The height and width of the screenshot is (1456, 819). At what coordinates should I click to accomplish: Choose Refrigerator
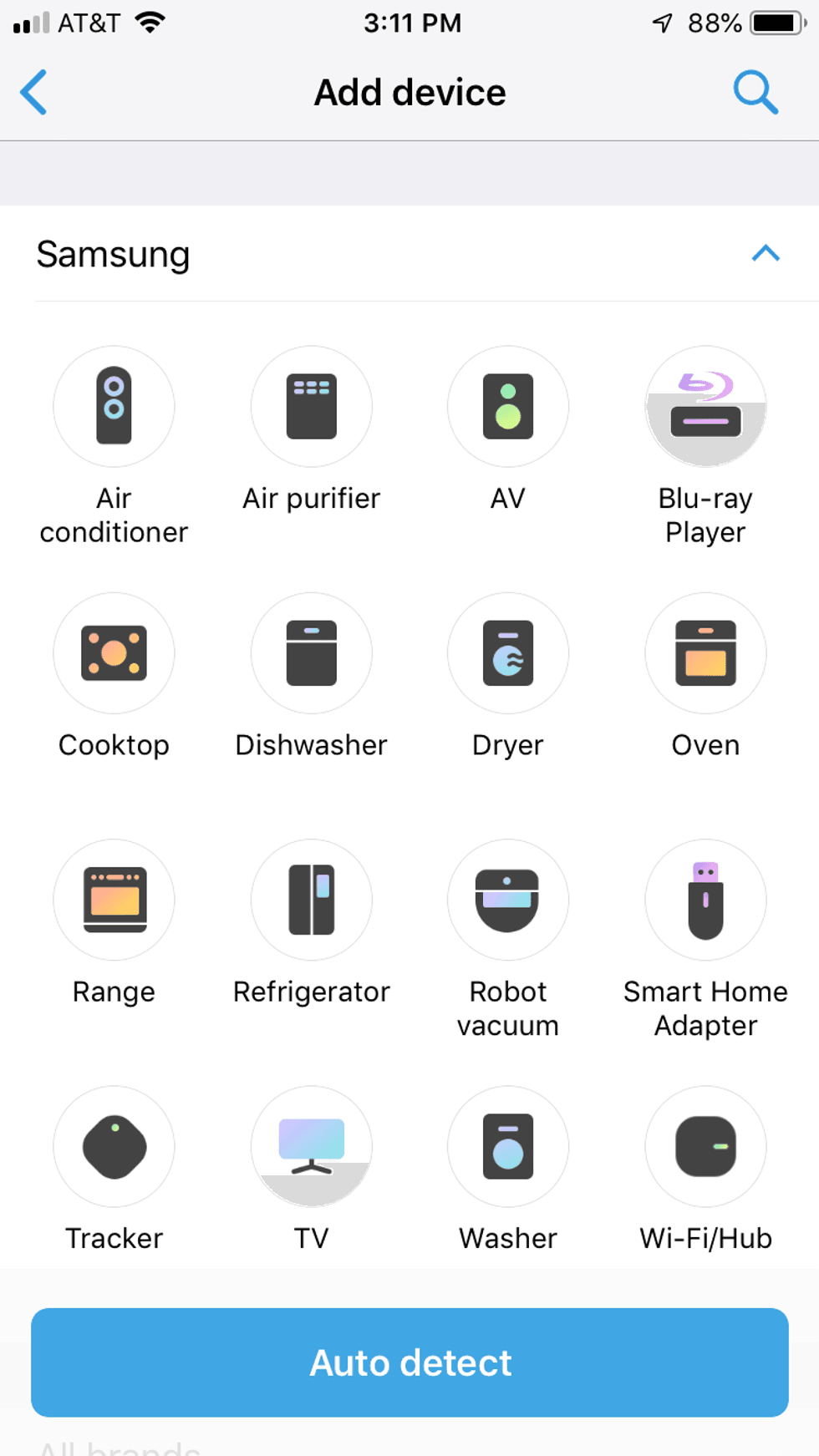(311, 900)
